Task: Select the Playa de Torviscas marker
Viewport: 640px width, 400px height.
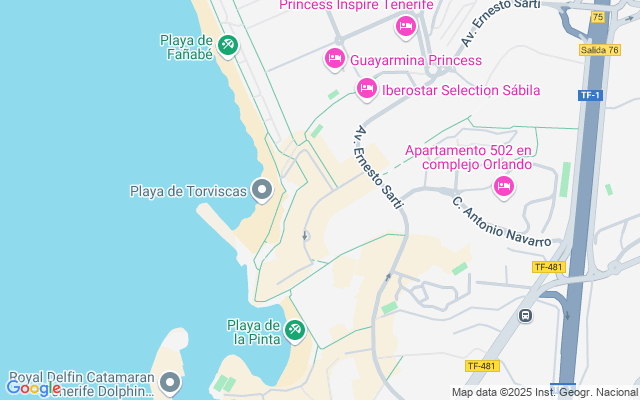Action: (263, 189)
